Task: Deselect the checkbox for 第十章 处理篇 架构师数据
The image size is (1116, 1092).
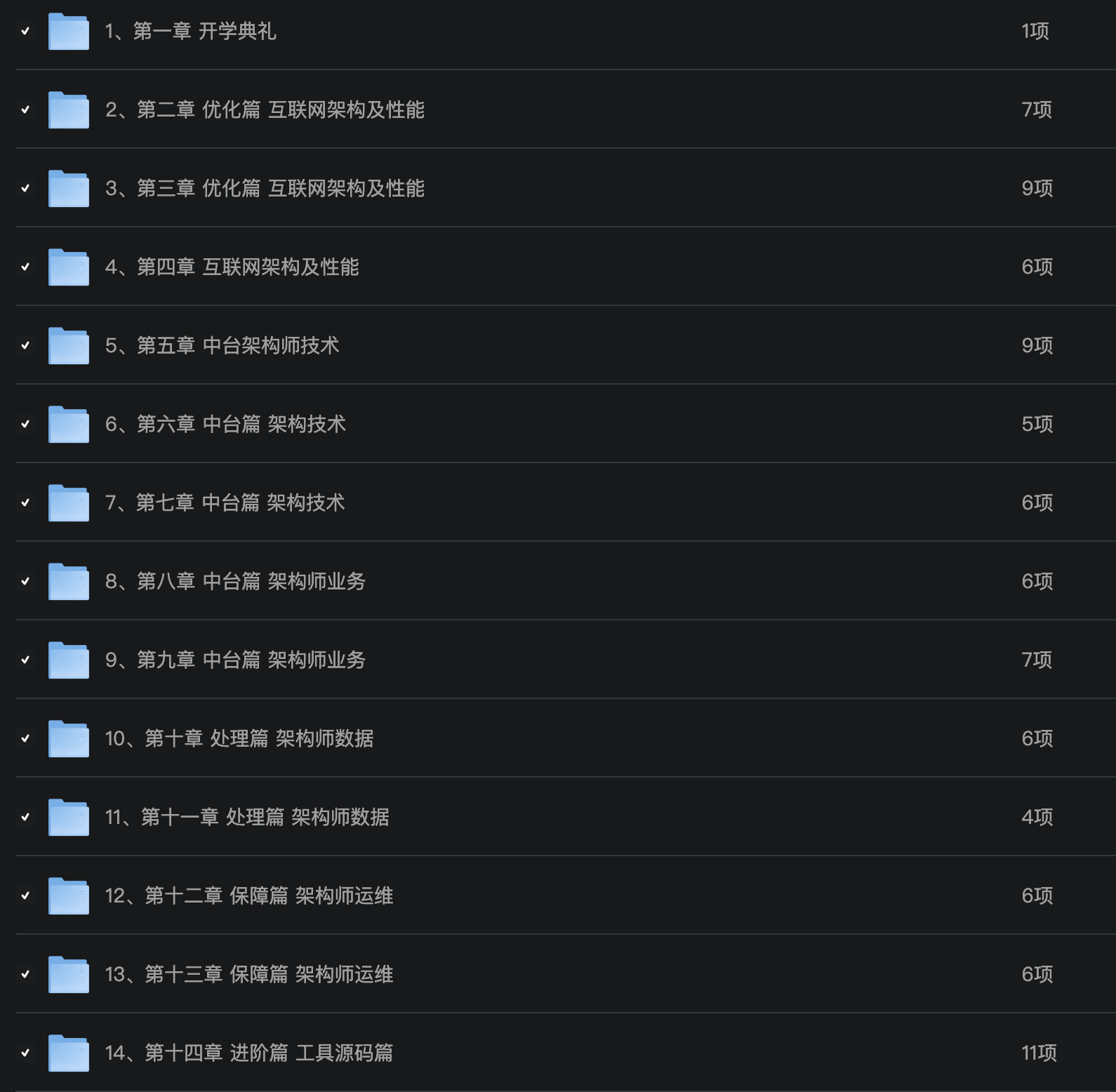Action: (25, 738)
